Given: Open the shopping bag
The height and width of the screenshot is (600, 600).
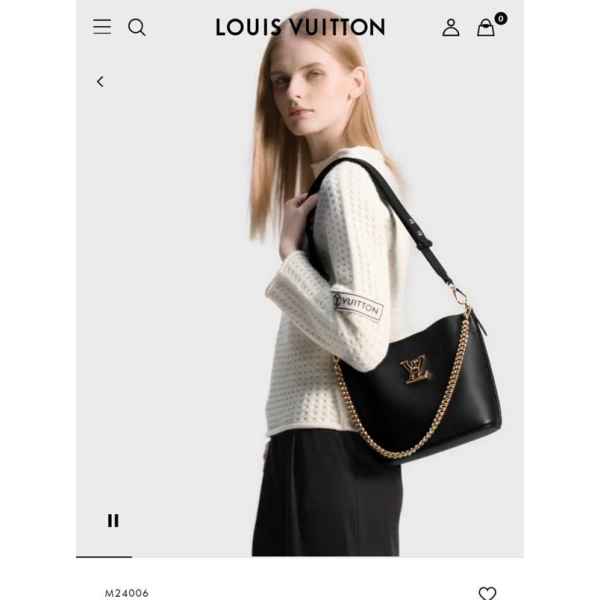Looking at the screenshot, I should tap(487, 28).
